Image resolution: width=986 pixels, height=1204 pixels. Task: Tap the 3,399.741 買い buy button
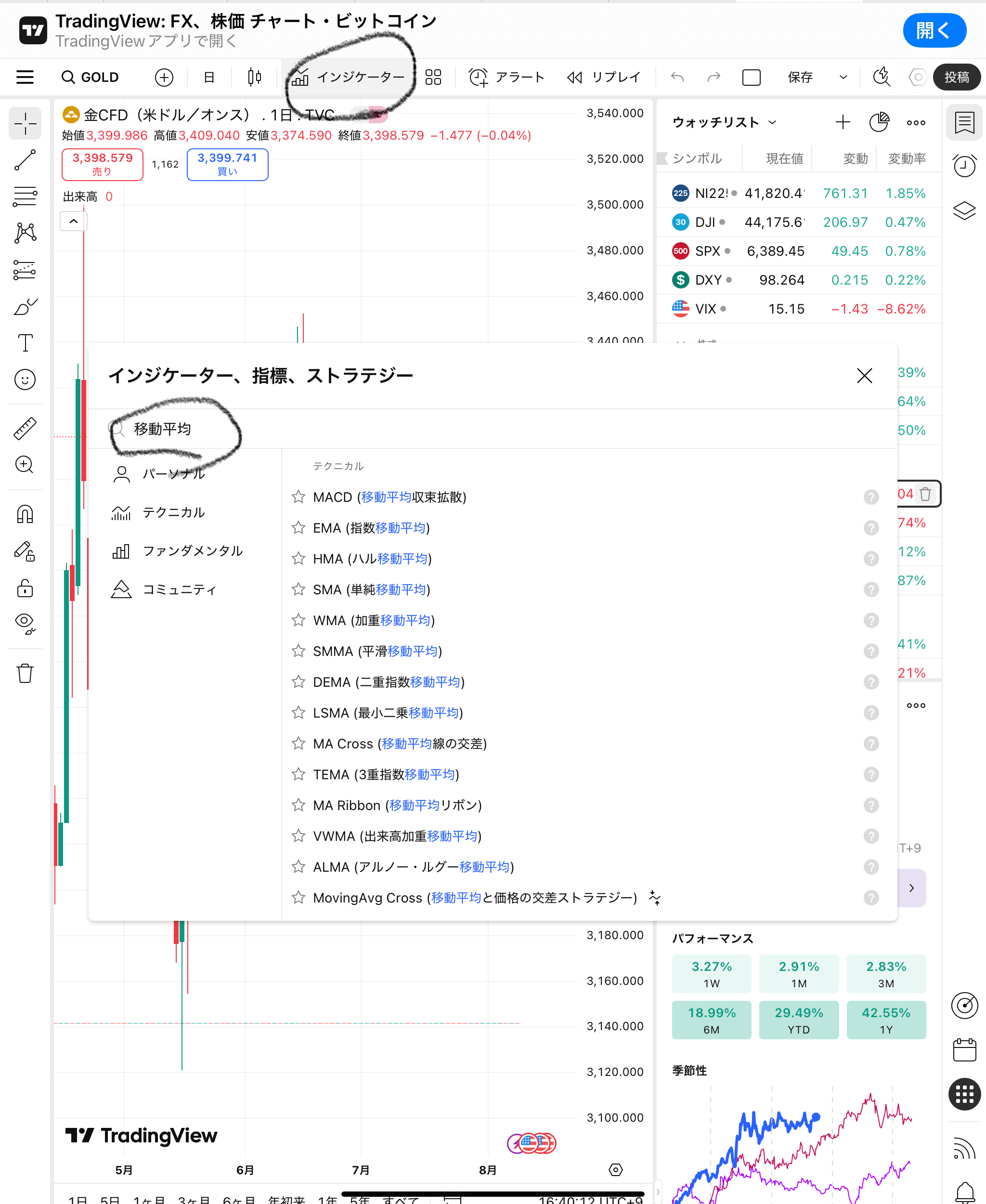tap(227, 164)
